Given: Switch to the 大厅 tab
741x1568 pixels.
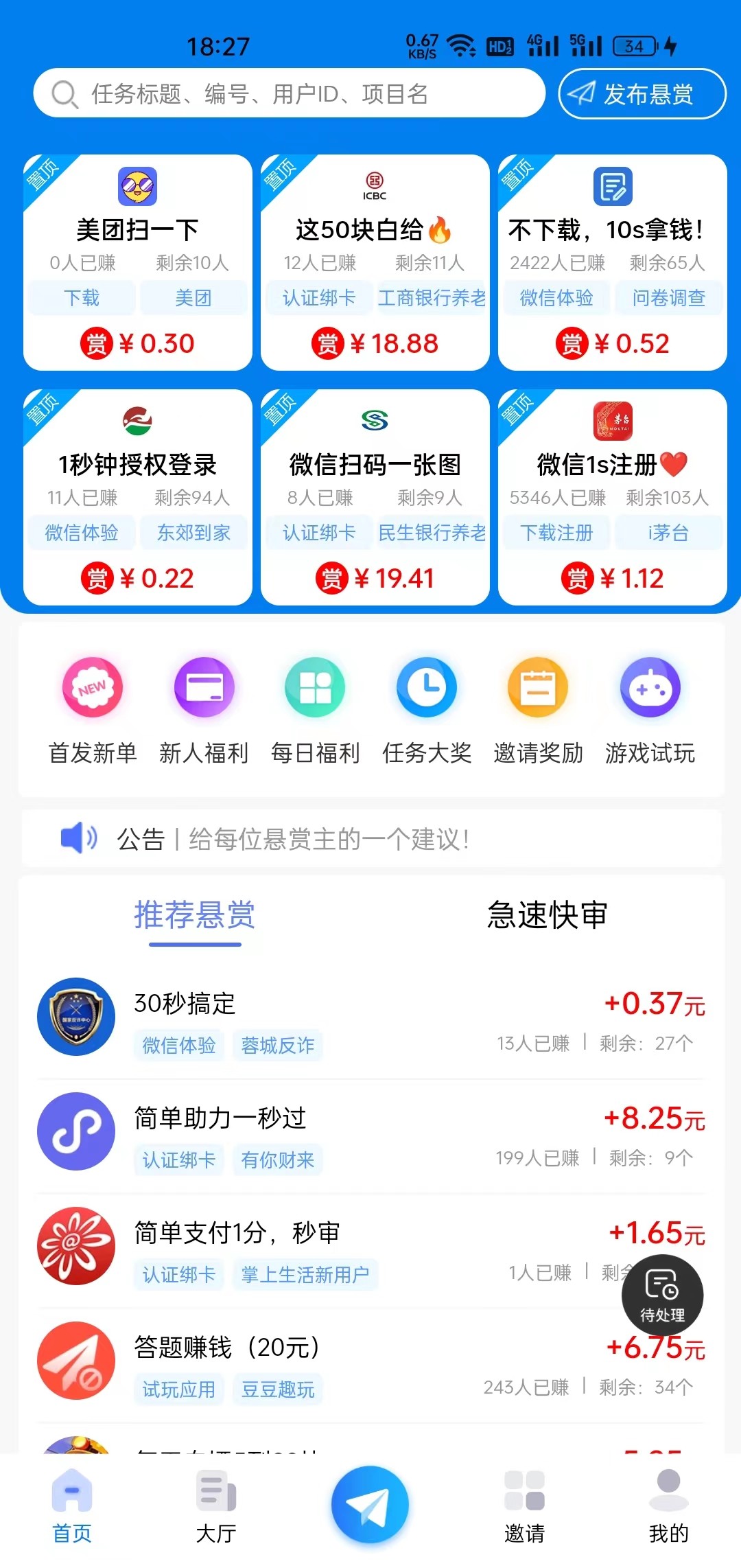Looking at the screenshot, I should click(x=216, y=1506).
